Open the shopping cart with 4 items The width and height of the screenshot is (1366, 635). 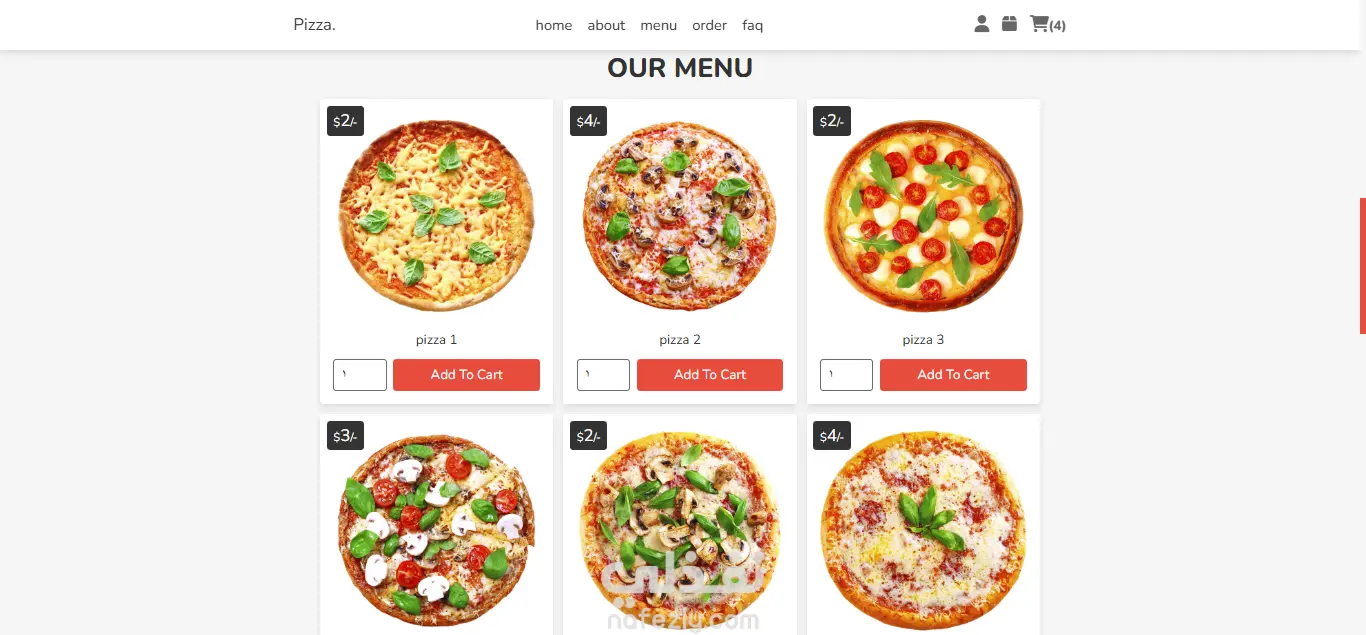coord(1046,25)
